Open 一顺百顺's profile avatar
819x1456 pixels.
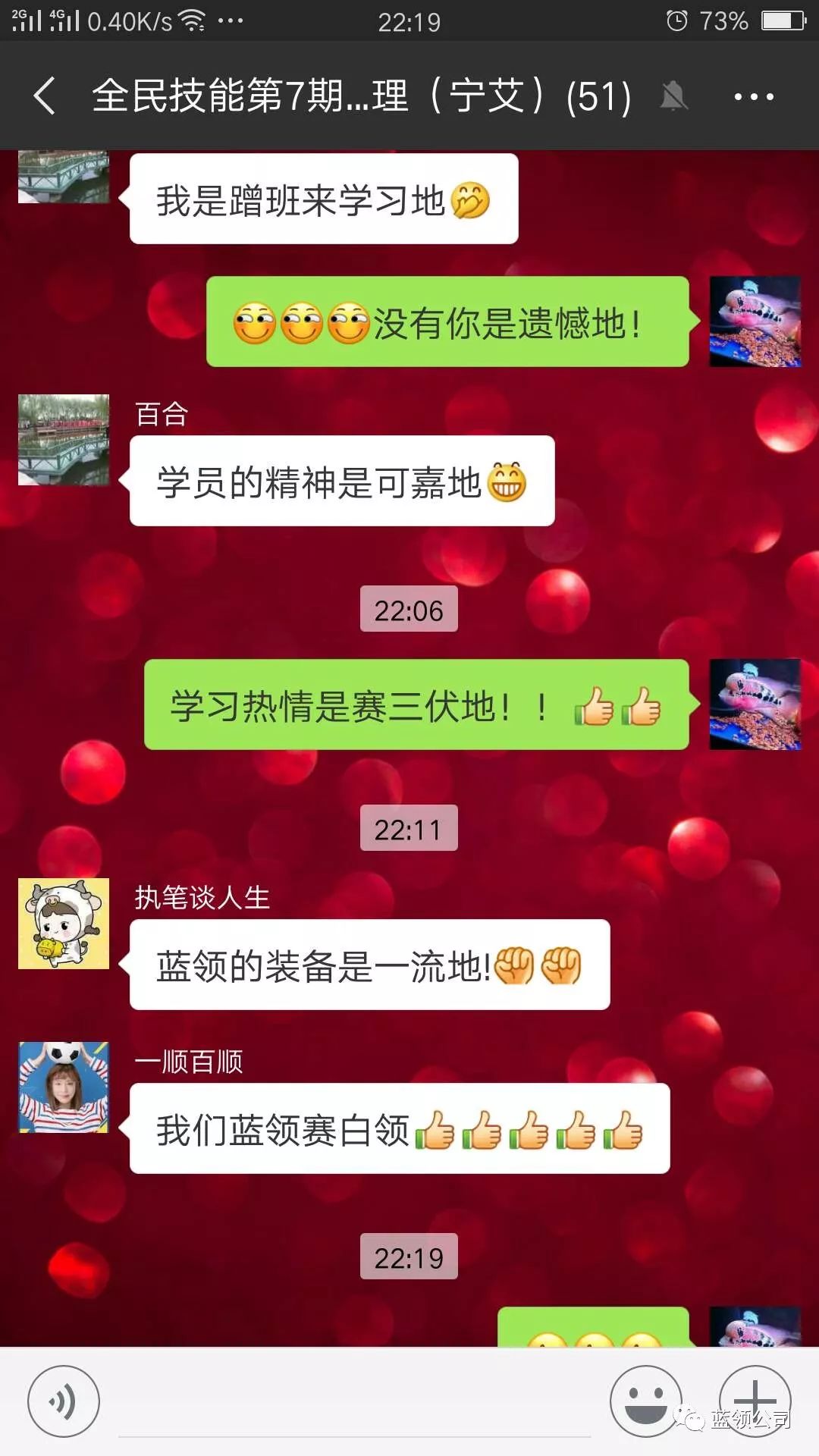(x=64, y=1087)
